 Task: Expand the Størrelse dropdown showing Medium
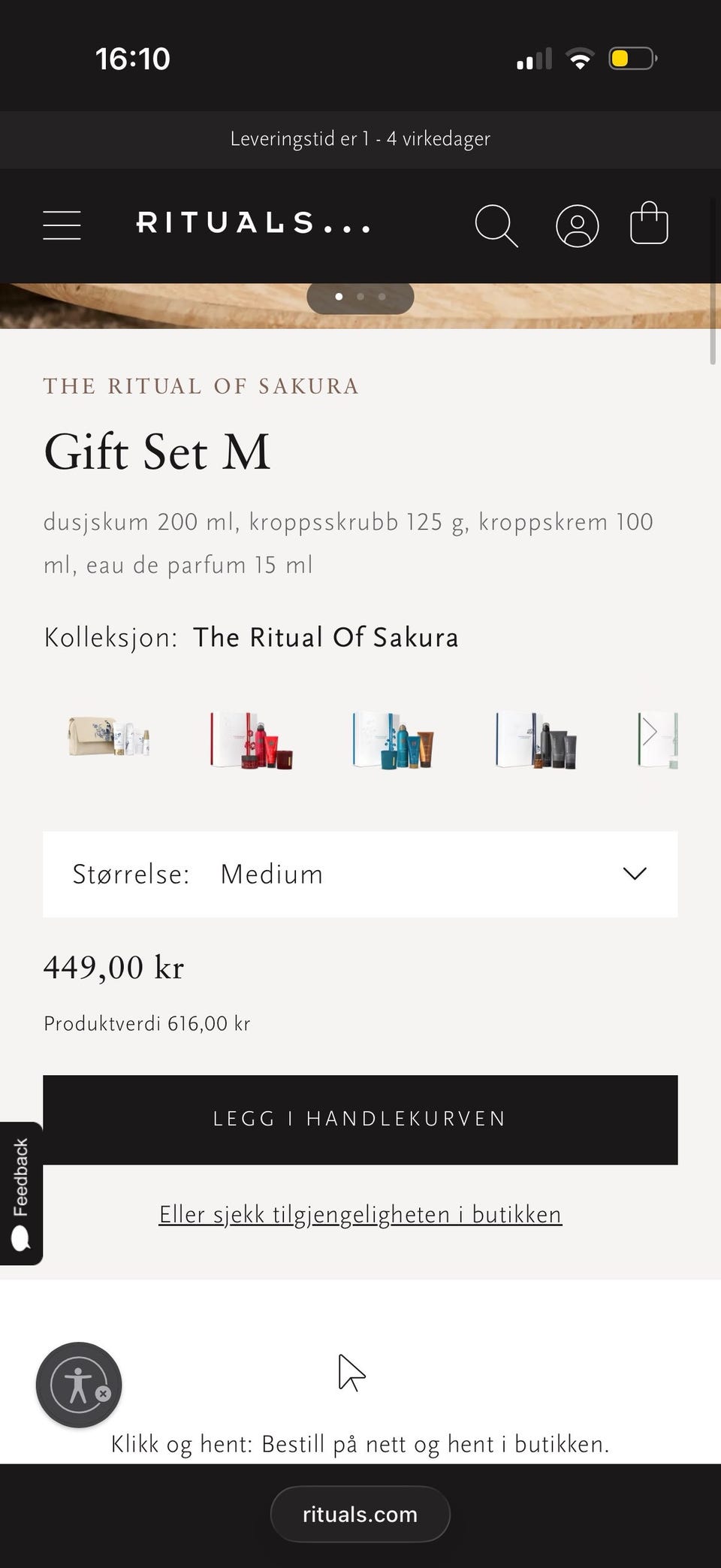pyautogui.click(x=360, y=874)
